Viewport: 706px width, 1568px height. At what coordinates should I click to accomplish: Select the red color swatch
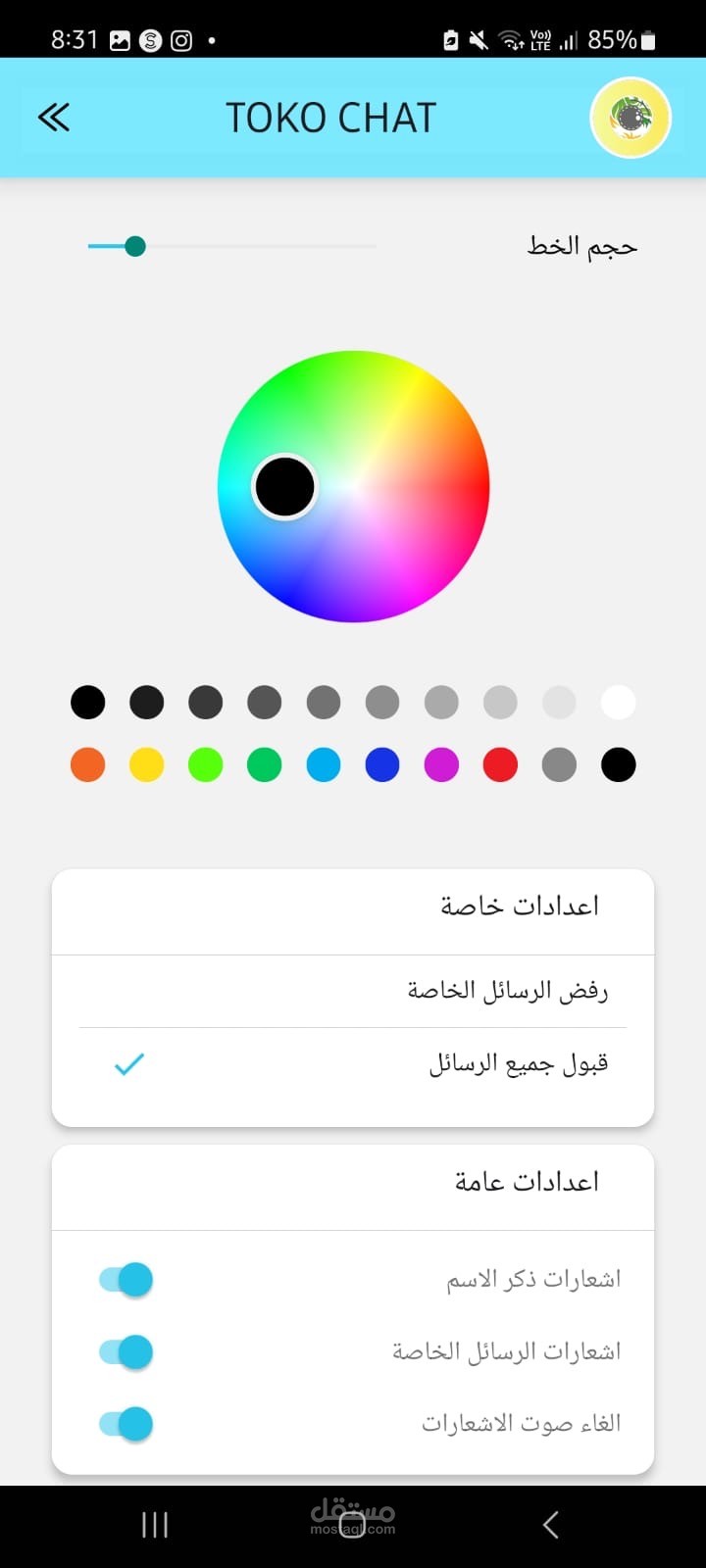(x=500, y=764)
